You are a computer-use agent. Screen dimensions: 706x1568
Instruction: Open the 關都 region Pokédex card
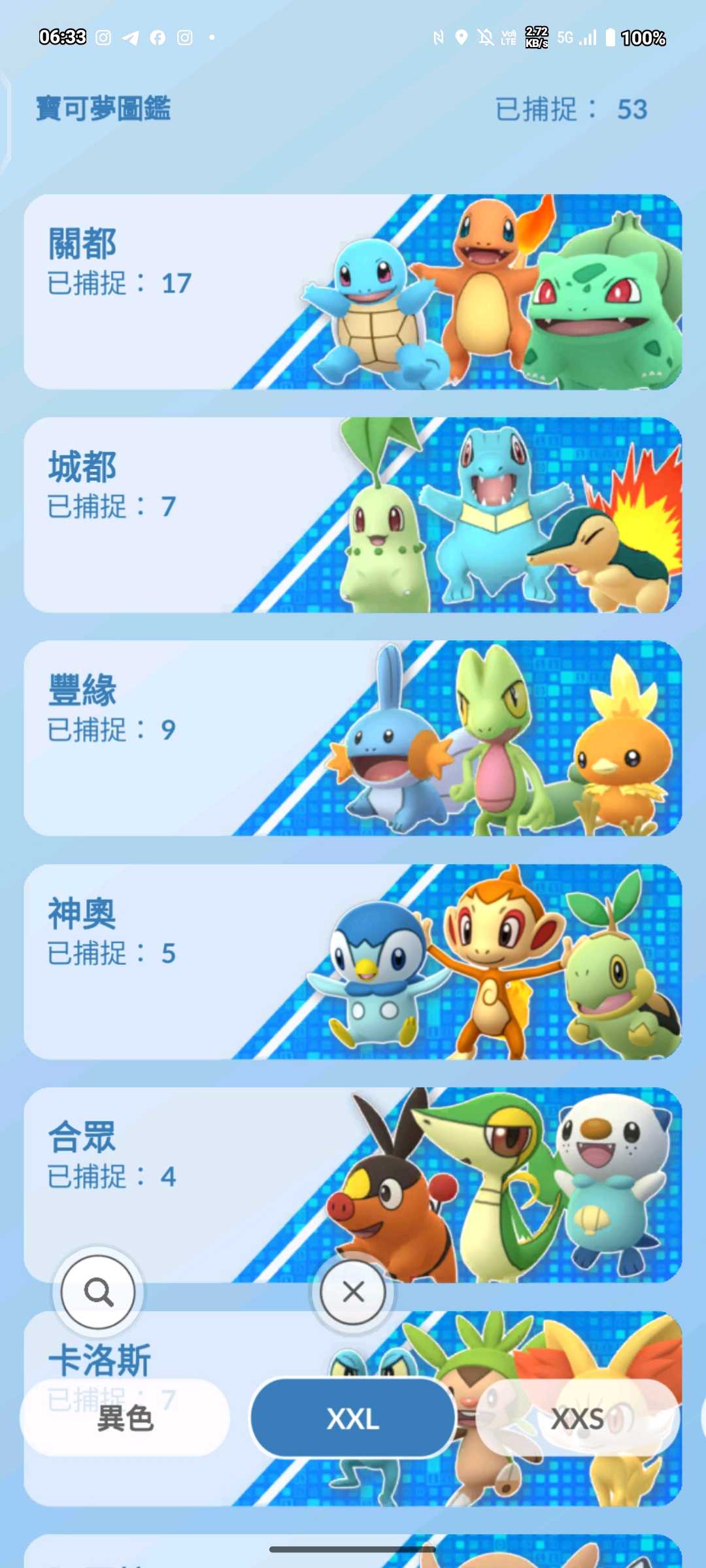(353, 292)
